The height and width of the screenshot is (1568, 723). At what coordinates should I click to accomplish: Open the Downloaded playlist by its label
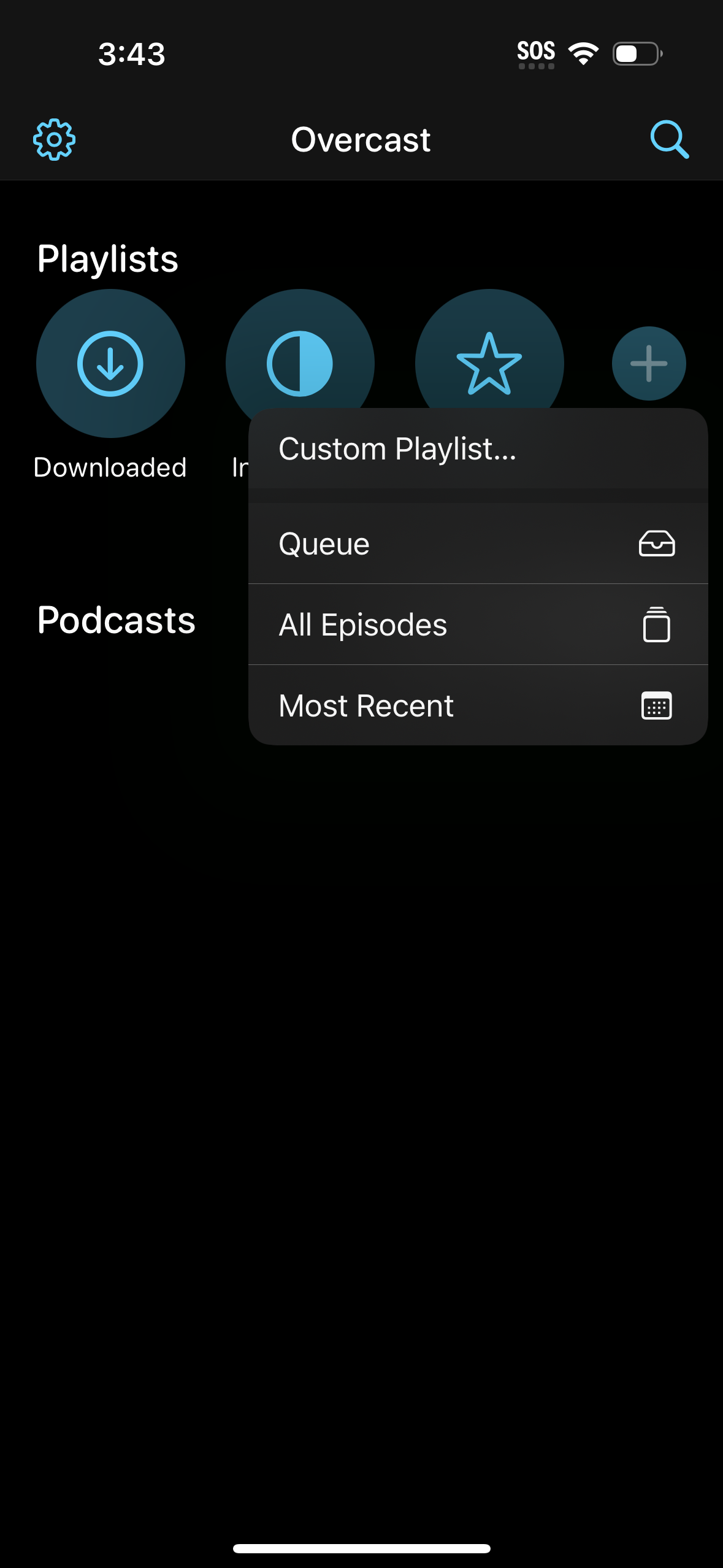[x=110, y=467]
